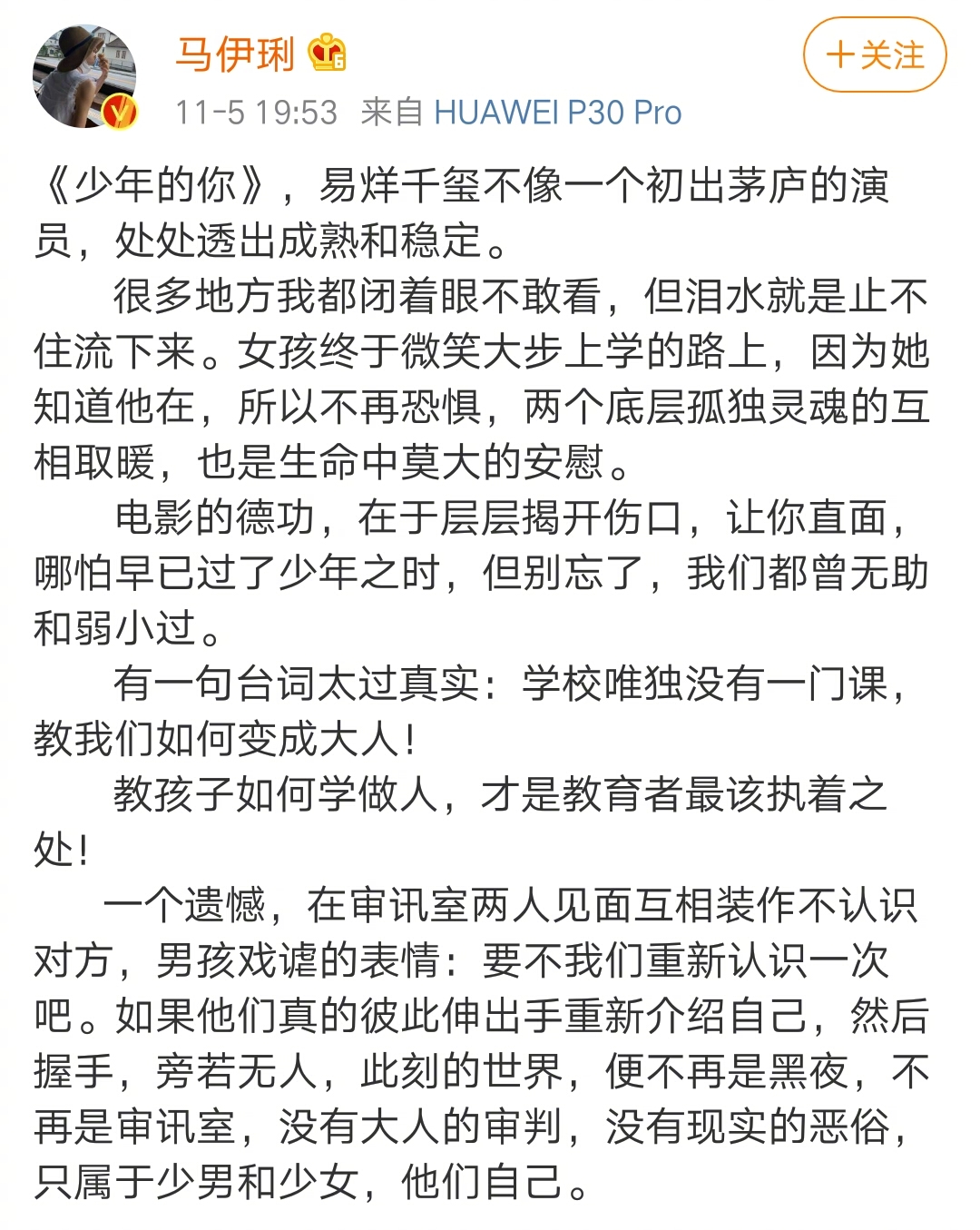Image resolution: width=980 pixels, height=1230 pixels.
Task: Open the username 马伊琍
Action: point(235,54)
